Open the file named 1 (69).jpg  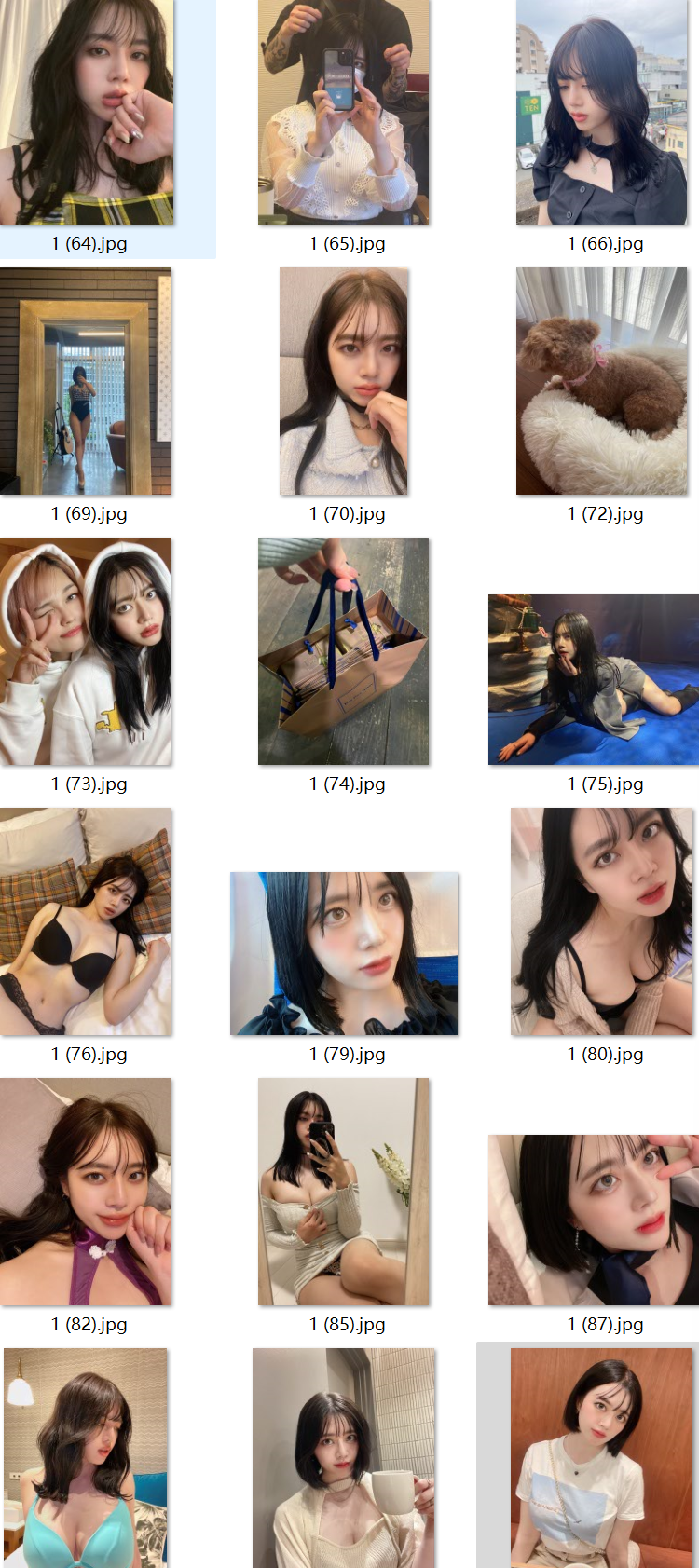[86, 381]
